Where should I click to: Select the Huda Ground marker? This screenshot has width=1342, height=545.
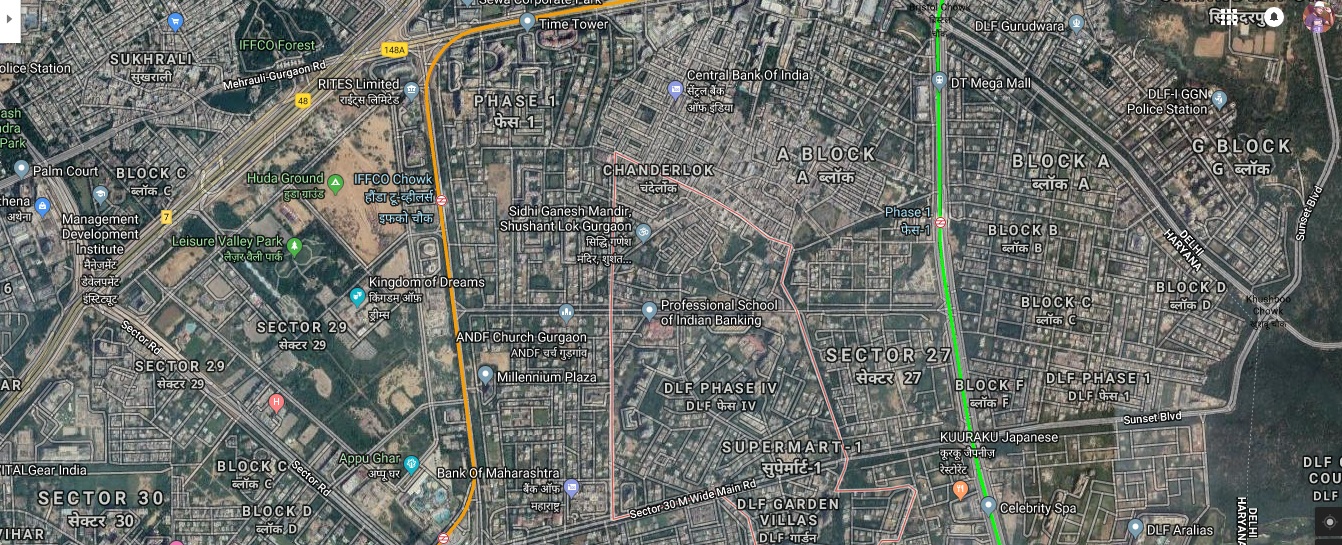point(336,183)
